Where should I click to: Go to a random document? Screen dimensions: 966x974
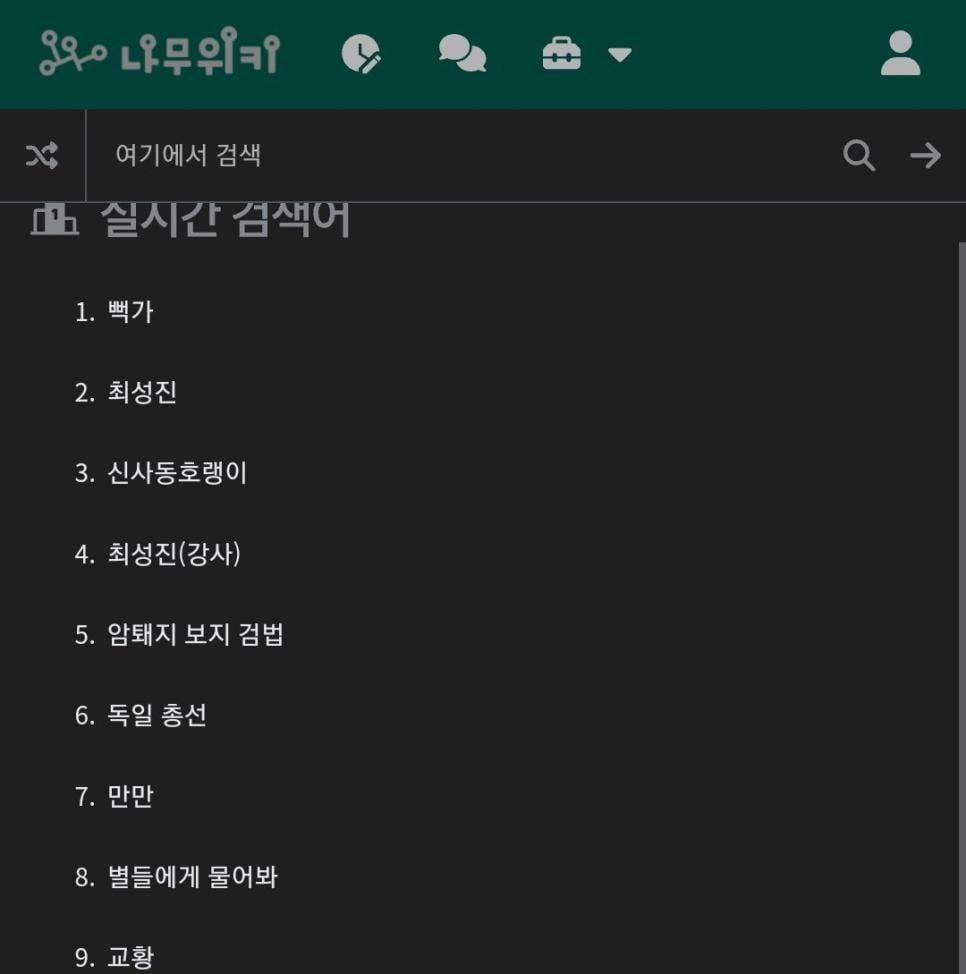pyautogui.click(x=42, y=155)
